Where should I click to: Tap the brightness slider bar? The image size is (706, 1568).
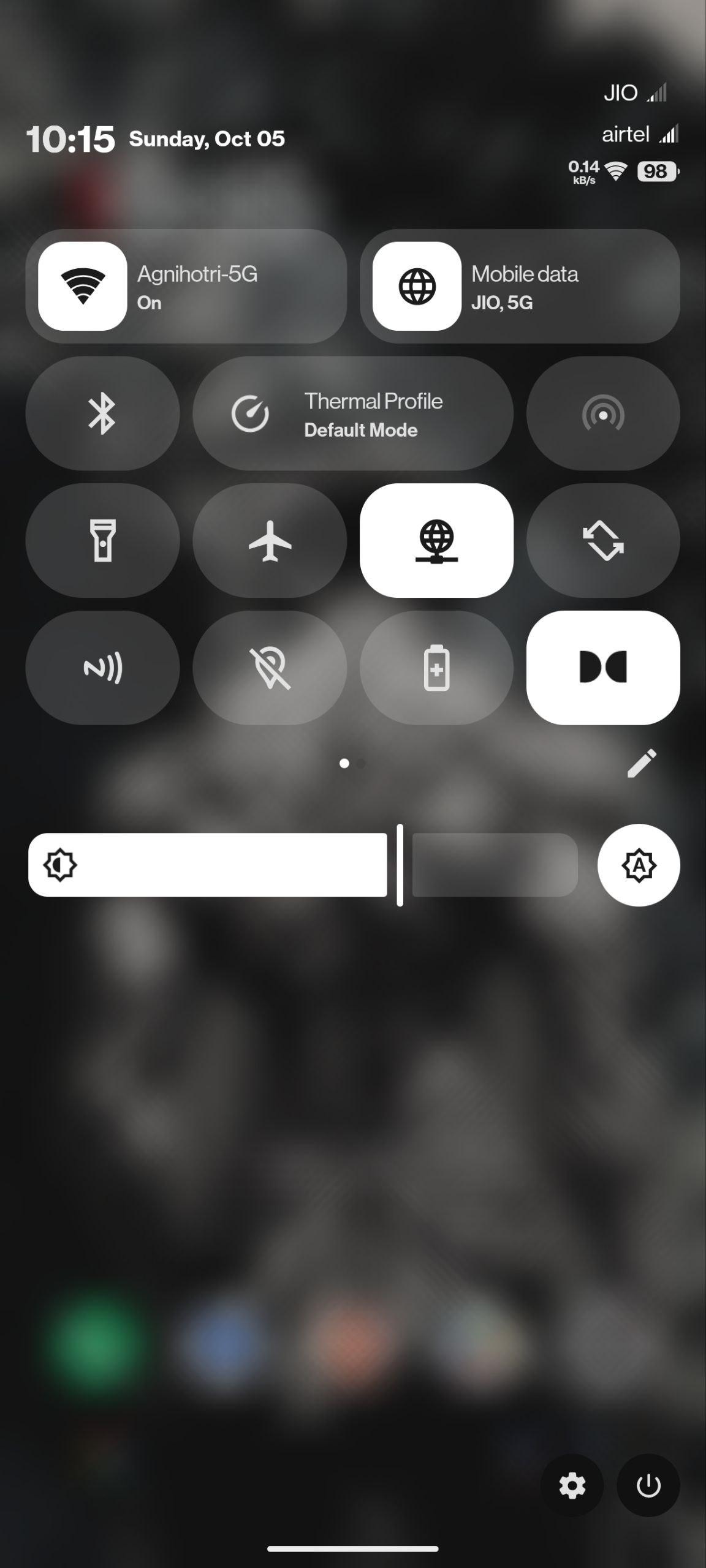303,865
